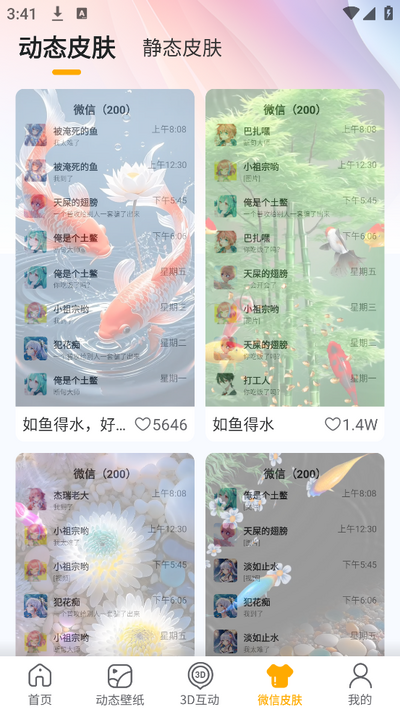
Task: Switch to the 3D互动 tab
Action: [x=200, y=684]
